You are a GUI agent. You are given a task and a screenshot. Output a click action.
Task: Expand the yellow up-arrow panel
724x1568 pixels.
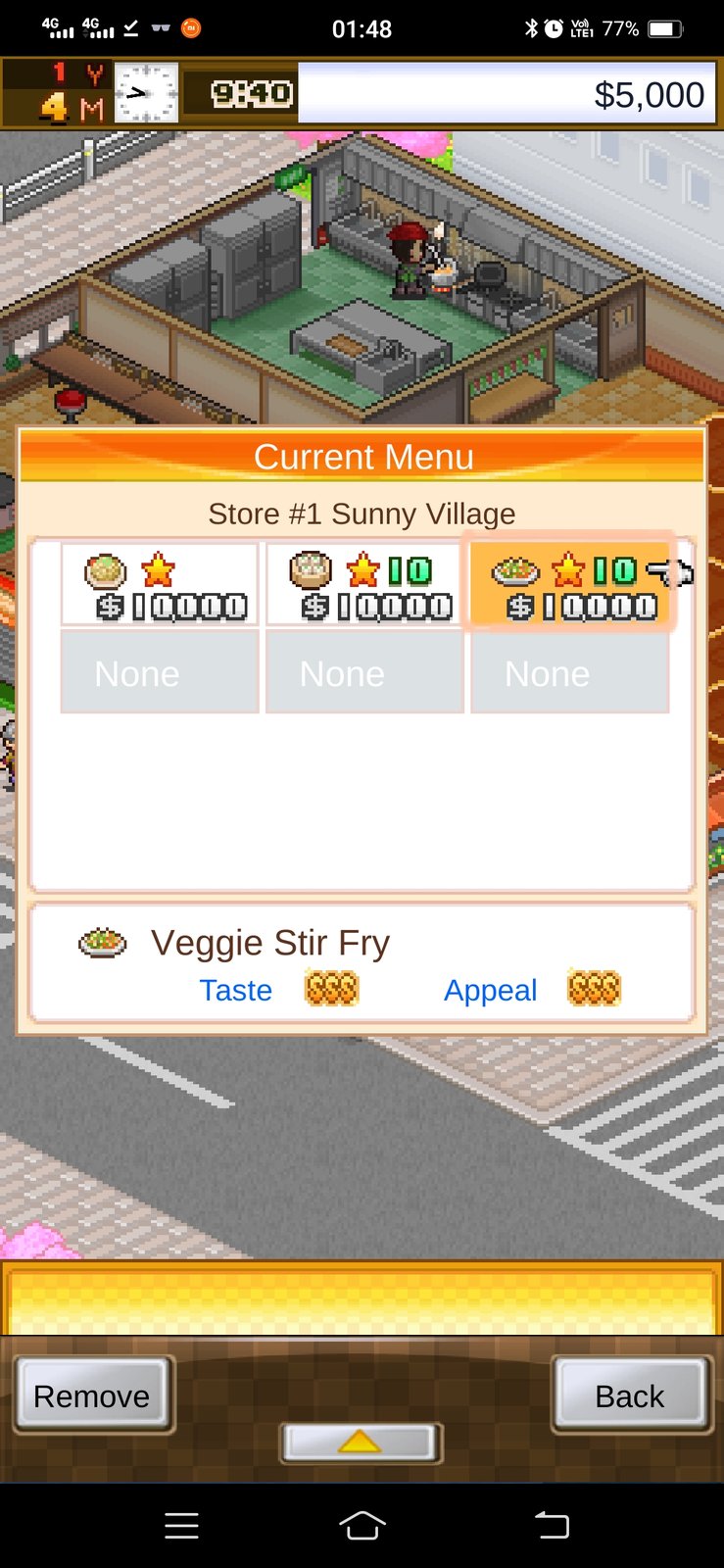[x=361, y=1442]
